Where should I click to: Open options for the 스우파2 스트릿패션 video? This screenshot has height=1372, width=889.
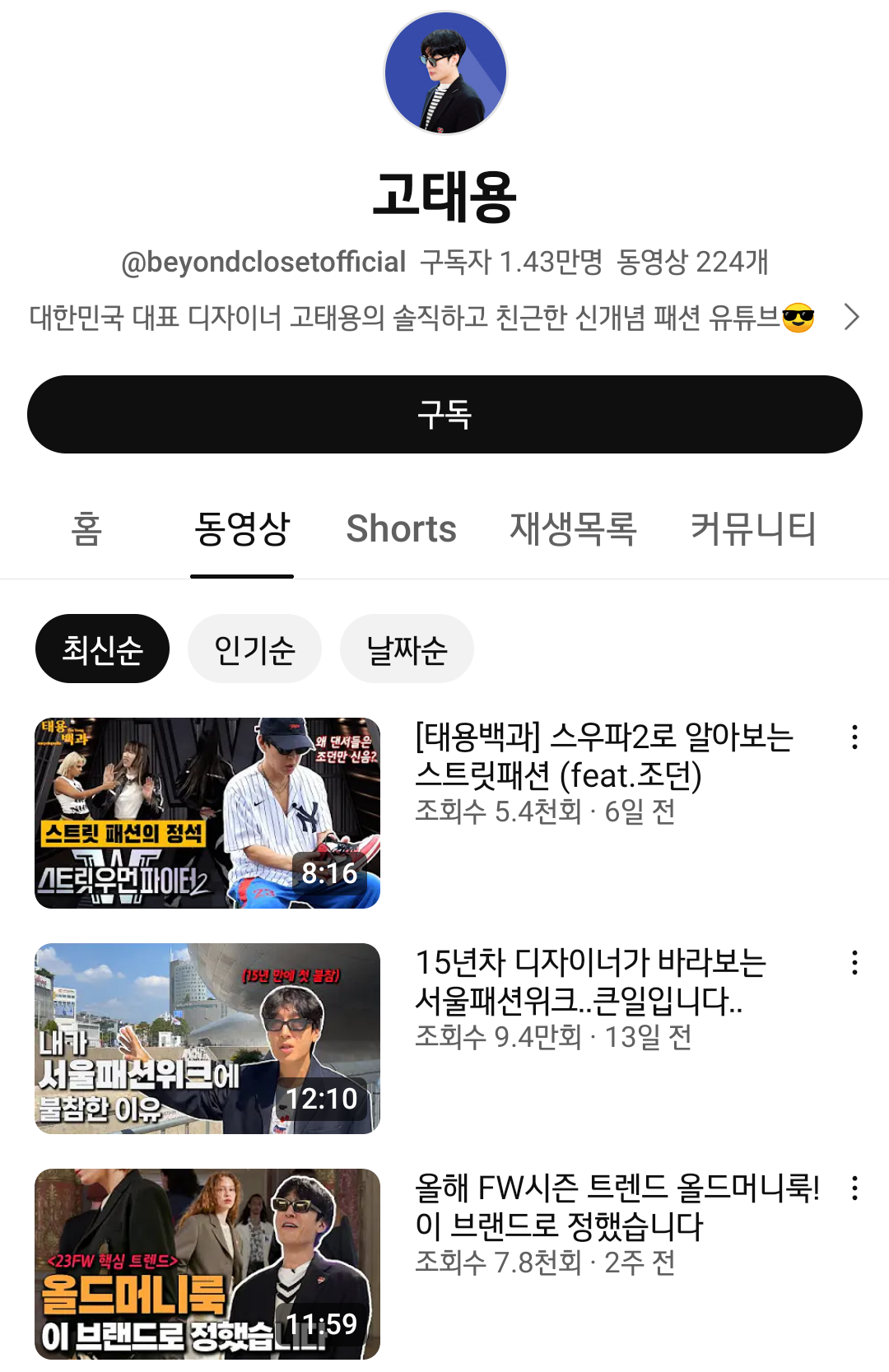(x=855, y=737)
